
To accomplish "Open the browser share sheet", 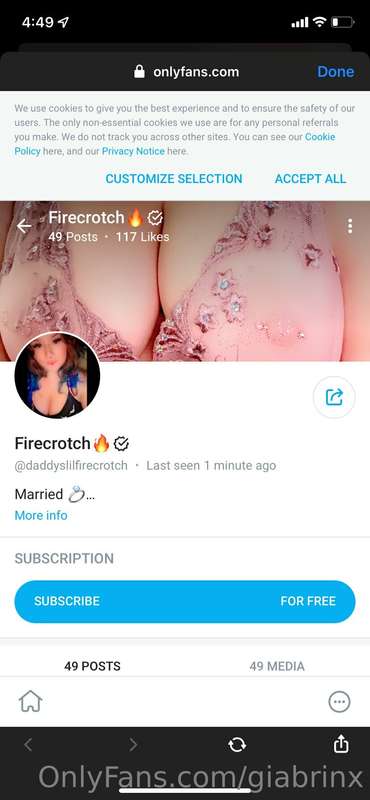I will pos(341,744).
